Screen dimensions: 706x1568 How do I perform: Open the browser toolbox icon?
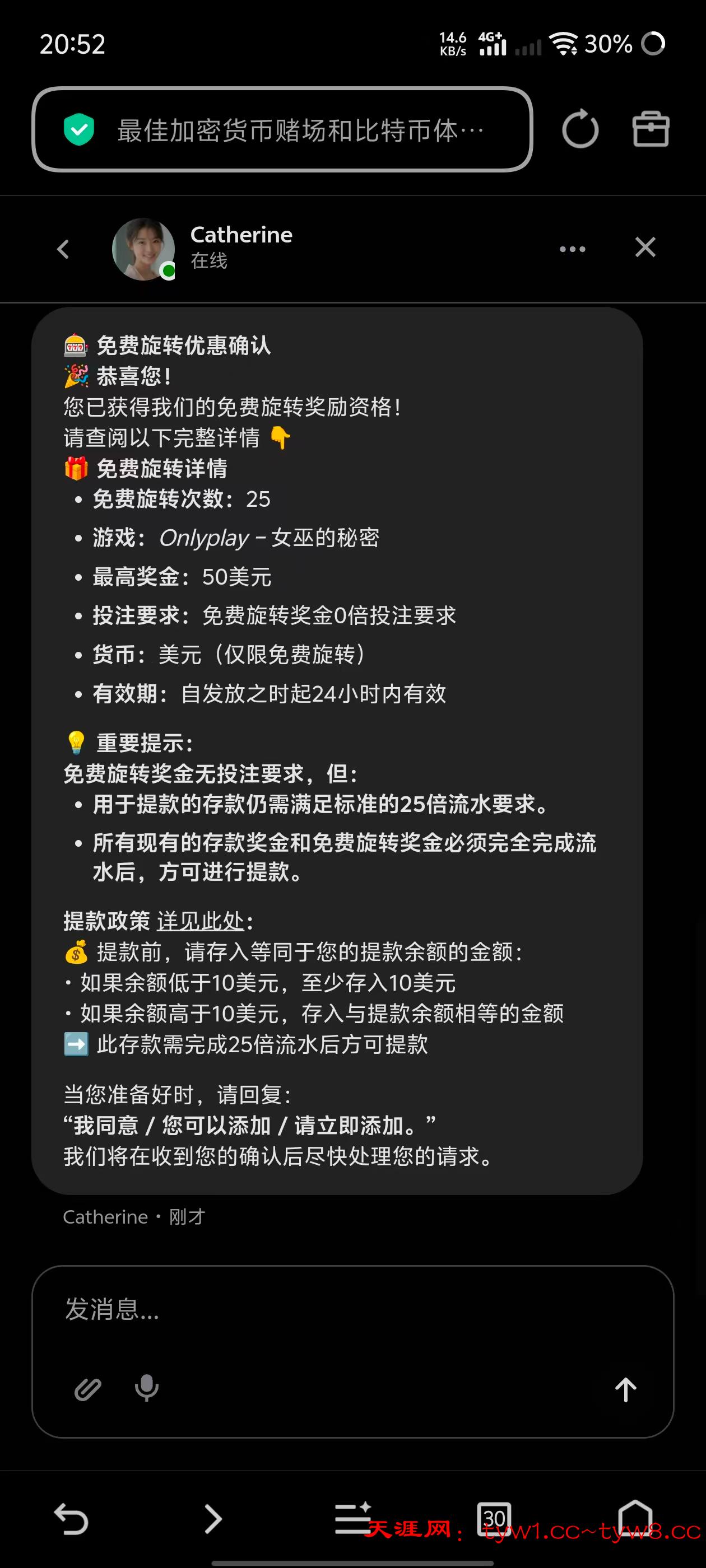point(651,129)
